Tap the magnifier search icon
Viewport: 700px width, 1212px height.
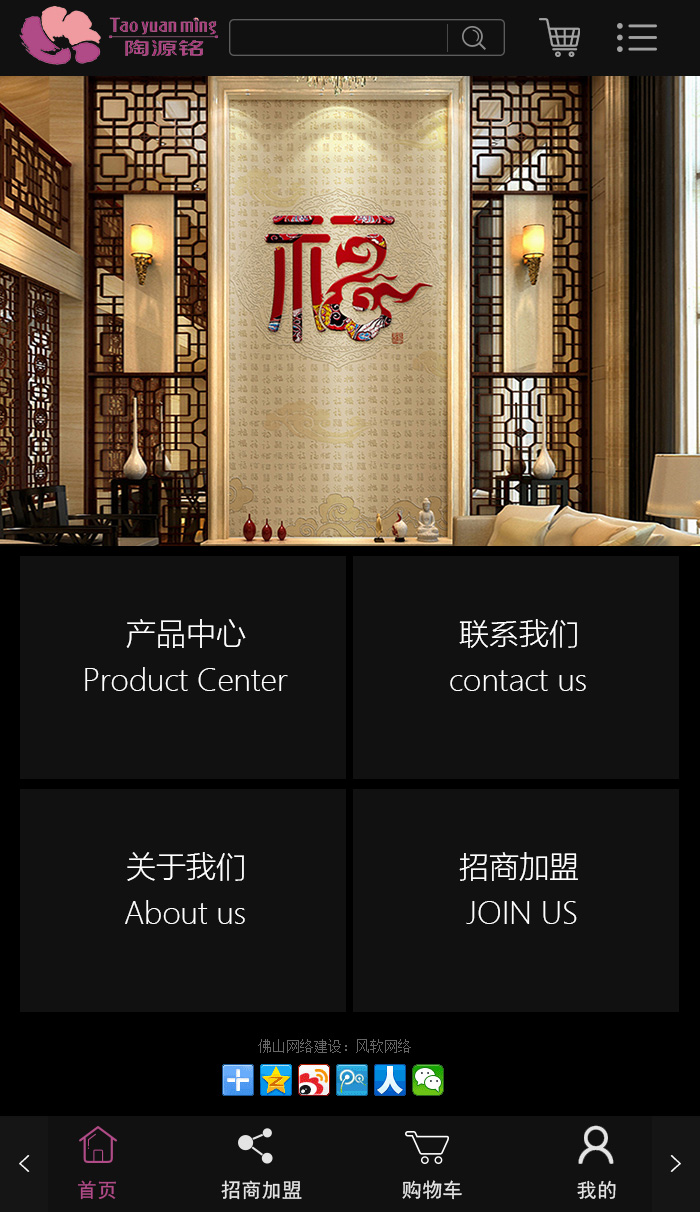pyautogui.click(x=474, y=38)
